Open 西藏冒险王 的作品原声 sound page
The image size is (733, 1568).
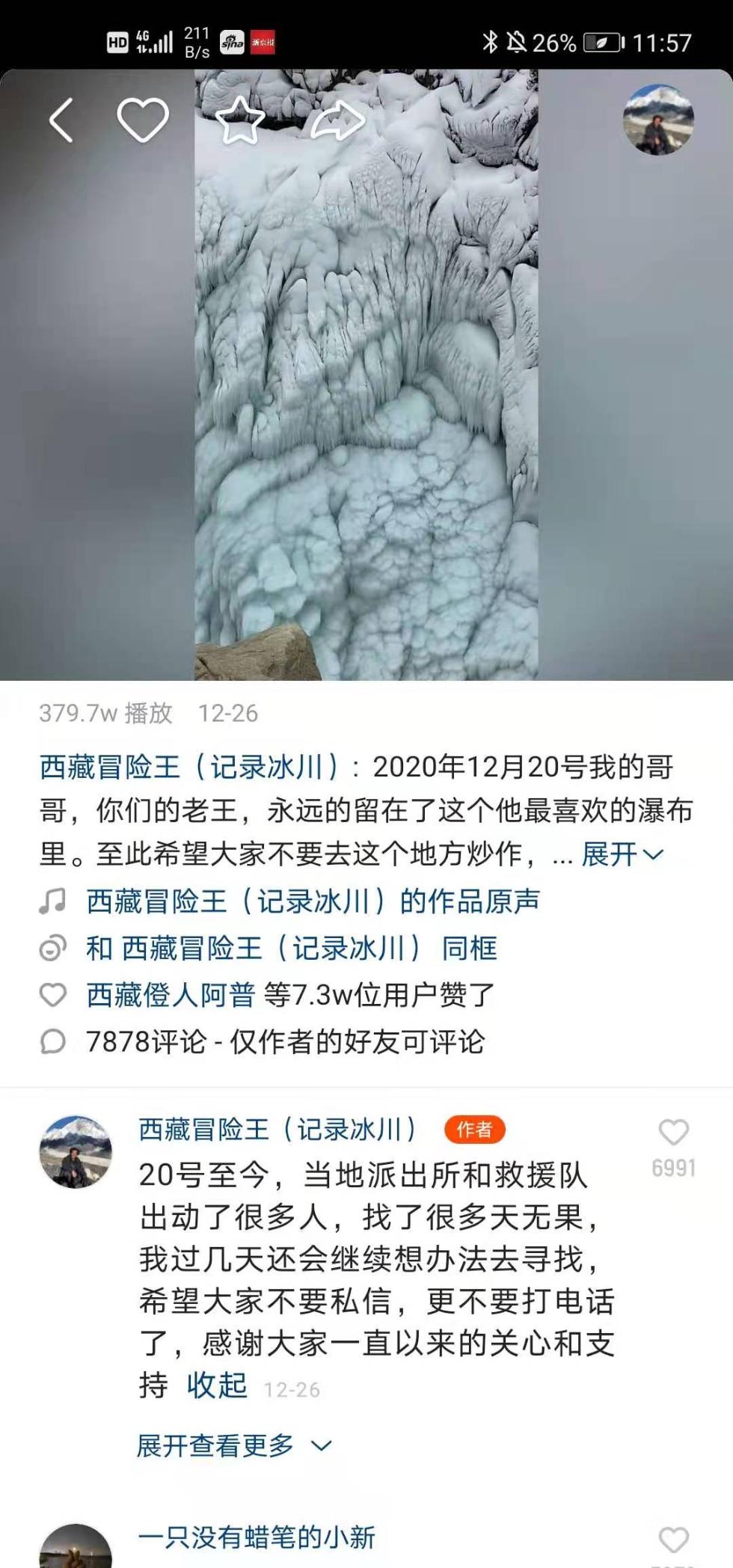coord(313,901)
